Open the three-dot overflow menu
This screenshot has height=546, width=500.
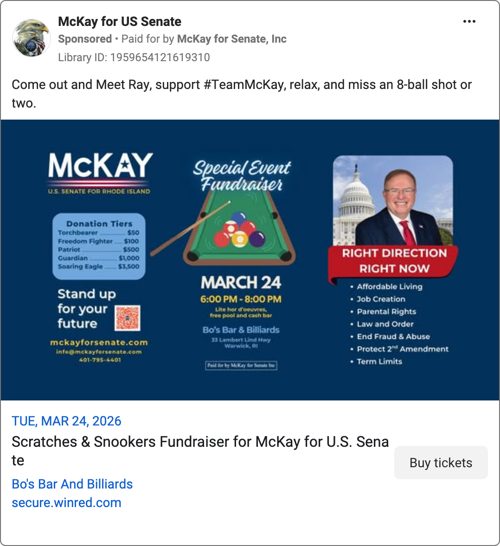[x=469, y=22]
